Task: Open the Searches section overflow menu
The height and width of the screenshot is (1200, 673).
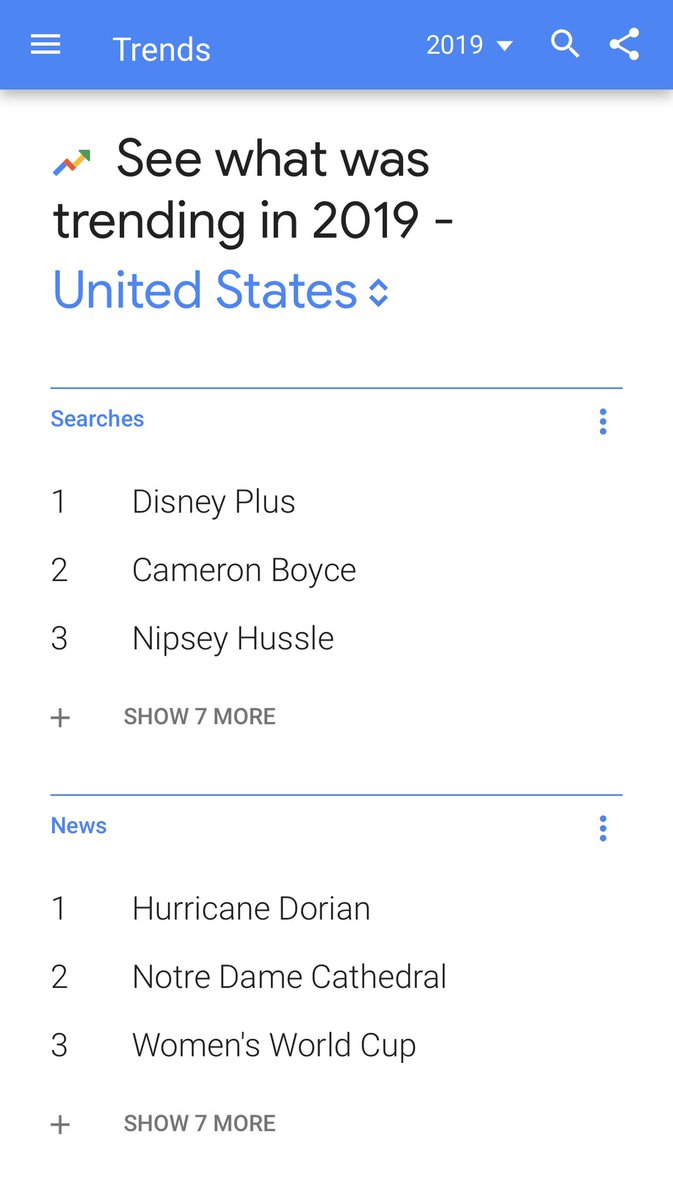Action: click(602, 421)
